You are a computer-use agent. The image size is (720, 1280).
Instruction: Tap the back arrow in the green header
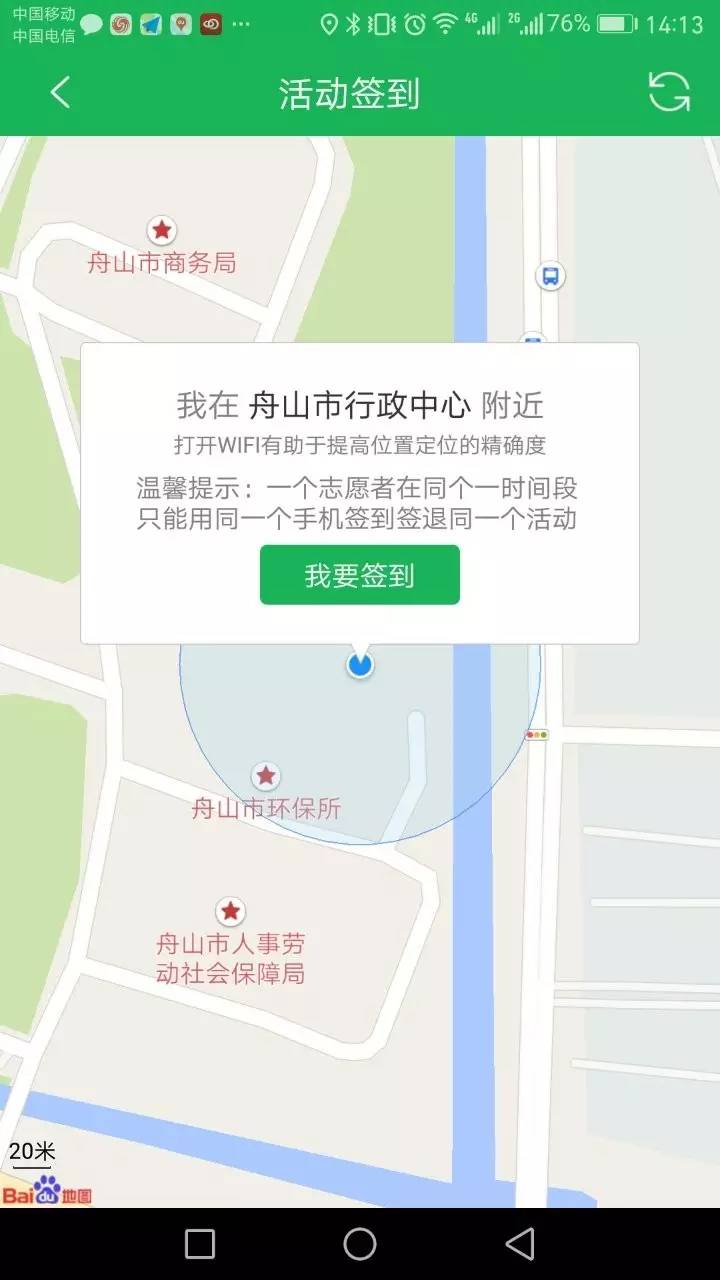[x=58, y=92]
